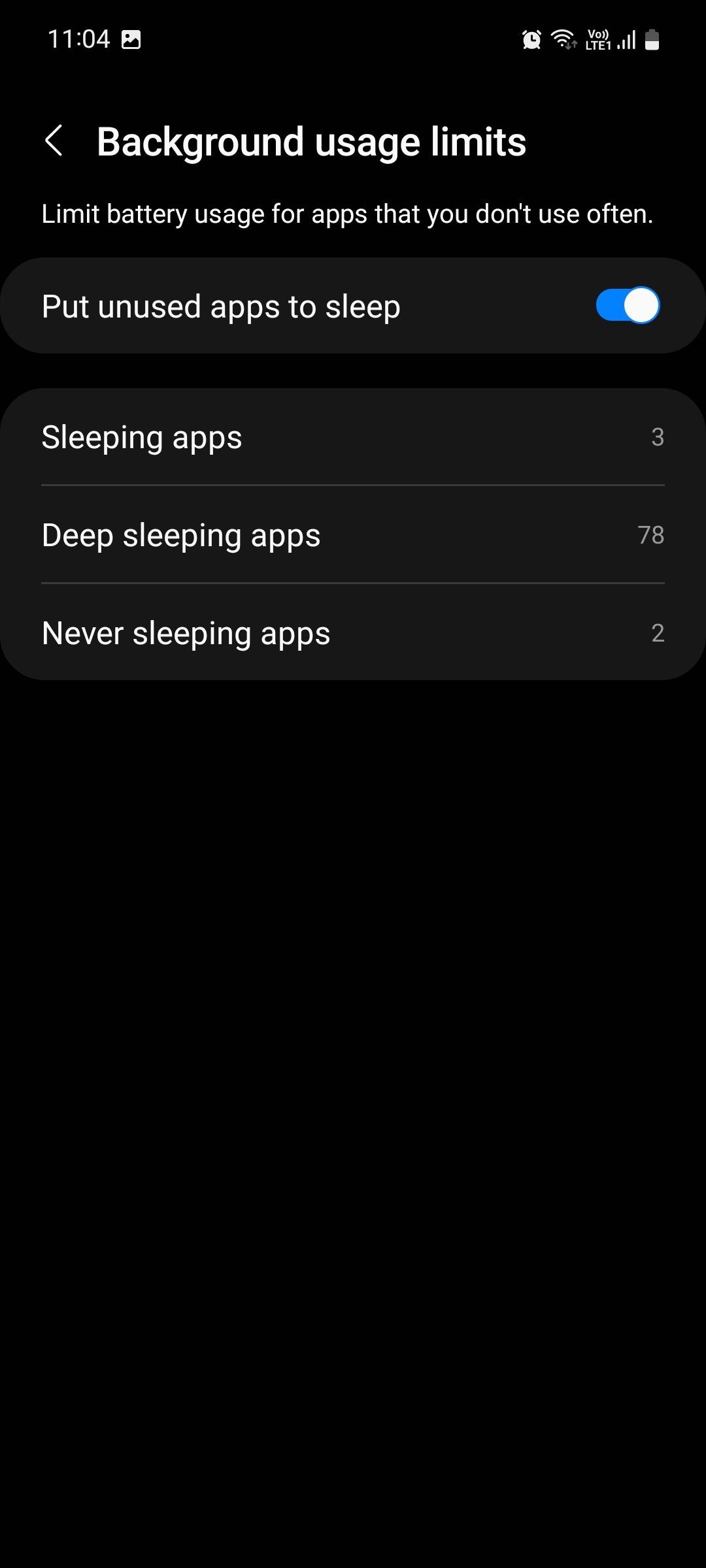Tap the row showing 78 deep sleeping apps

(652, 534)
